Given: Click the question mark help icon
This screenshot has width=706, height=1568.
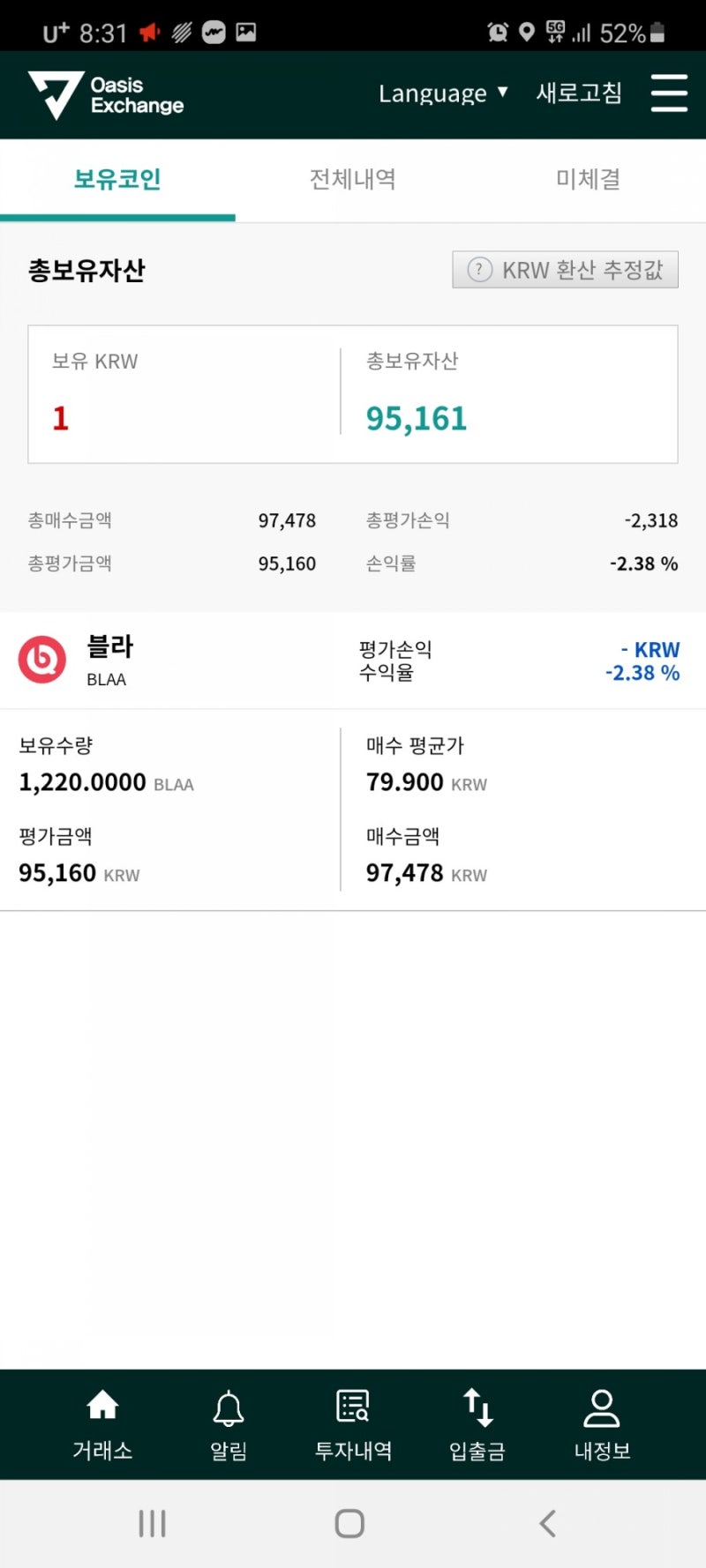Looking at the screenshot, I should (477, 270).
